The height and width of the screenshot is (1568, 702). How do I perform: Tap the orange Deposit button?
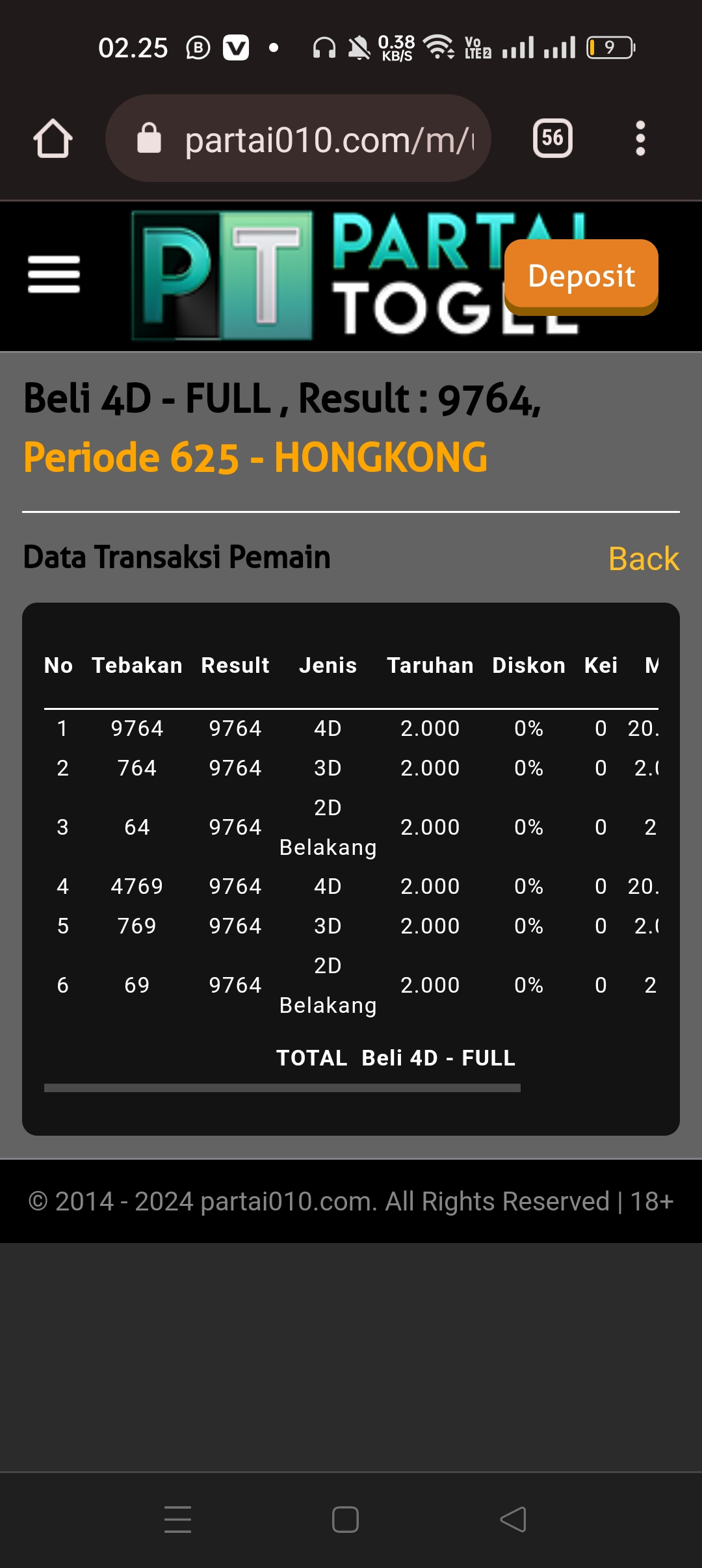[581, 276]
